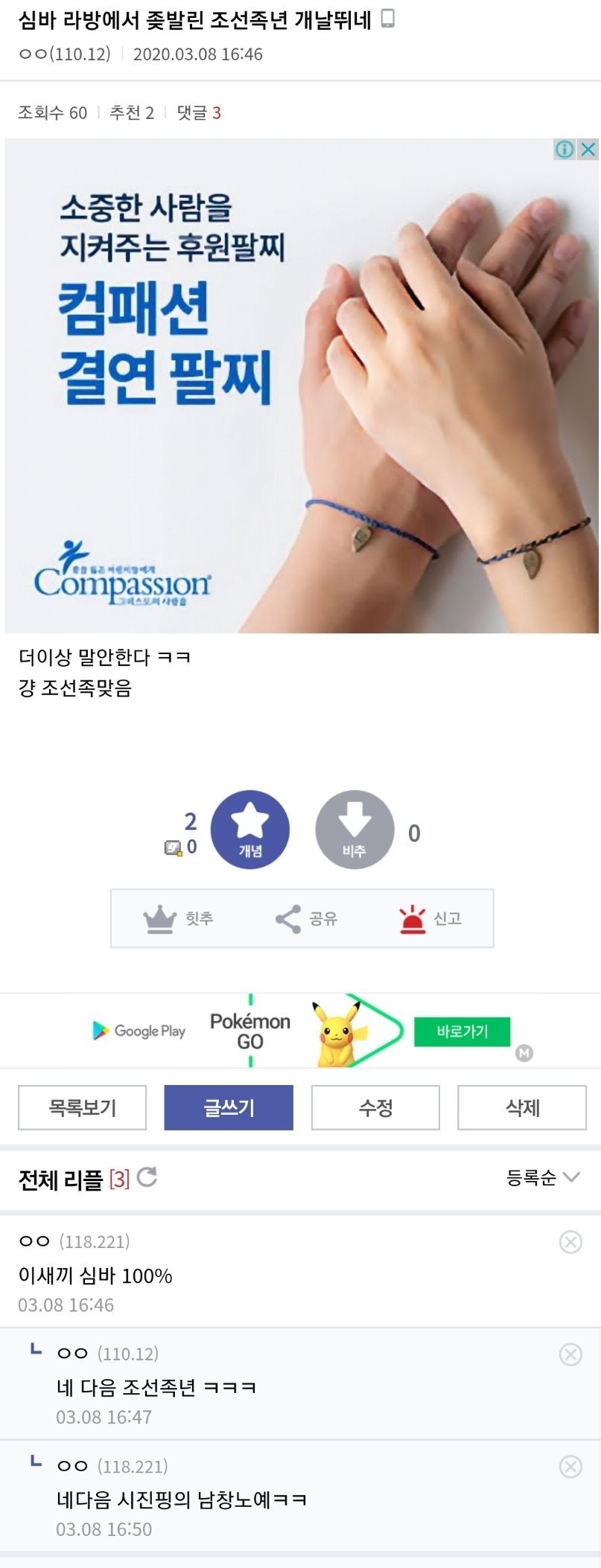The width and height of the screenshot is (601, 1568).
Task: Open the 등록순 sort dropdown
Action: pos(542,1177)
